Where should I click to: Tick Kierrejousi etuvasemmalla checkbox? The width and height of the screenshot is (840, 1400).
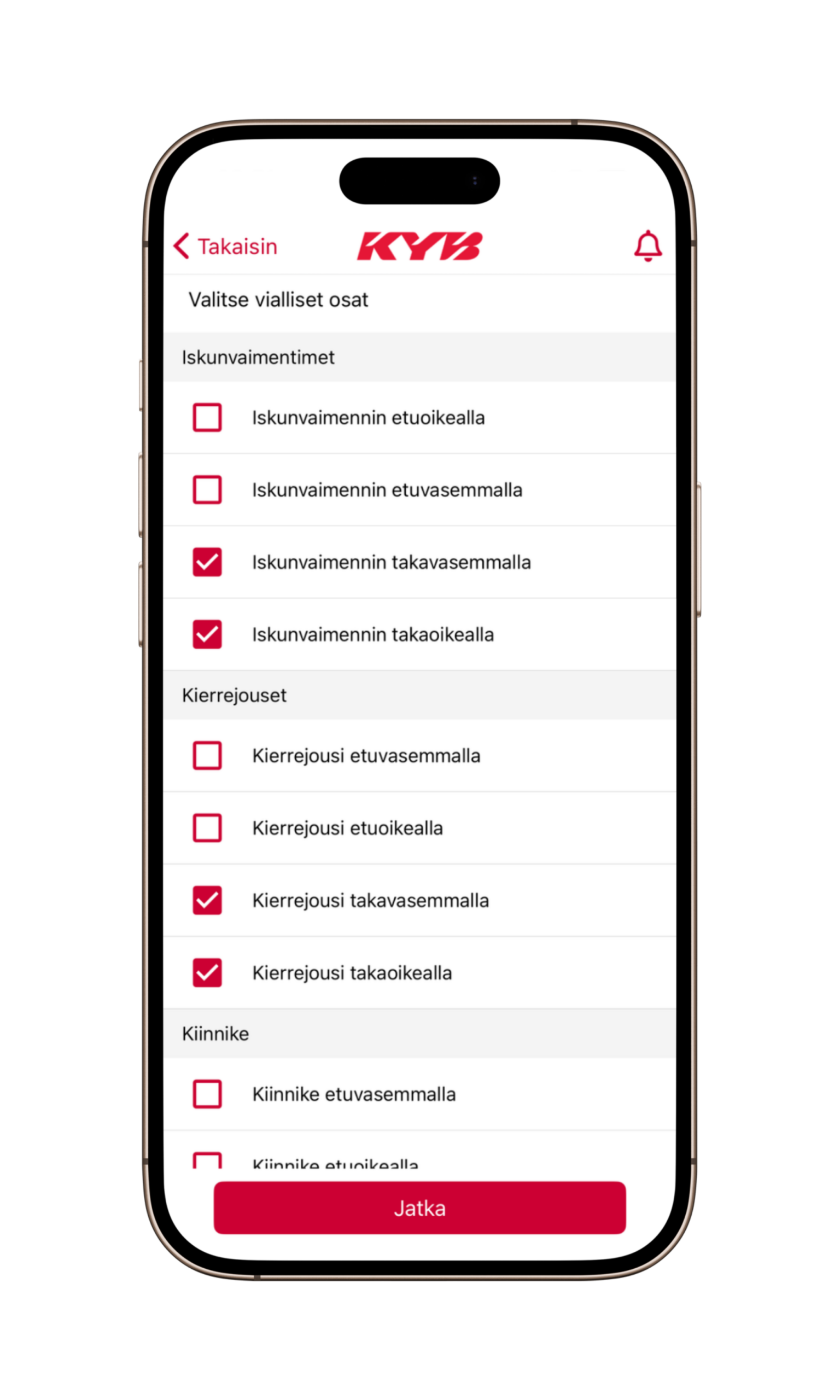pos(207,755)
